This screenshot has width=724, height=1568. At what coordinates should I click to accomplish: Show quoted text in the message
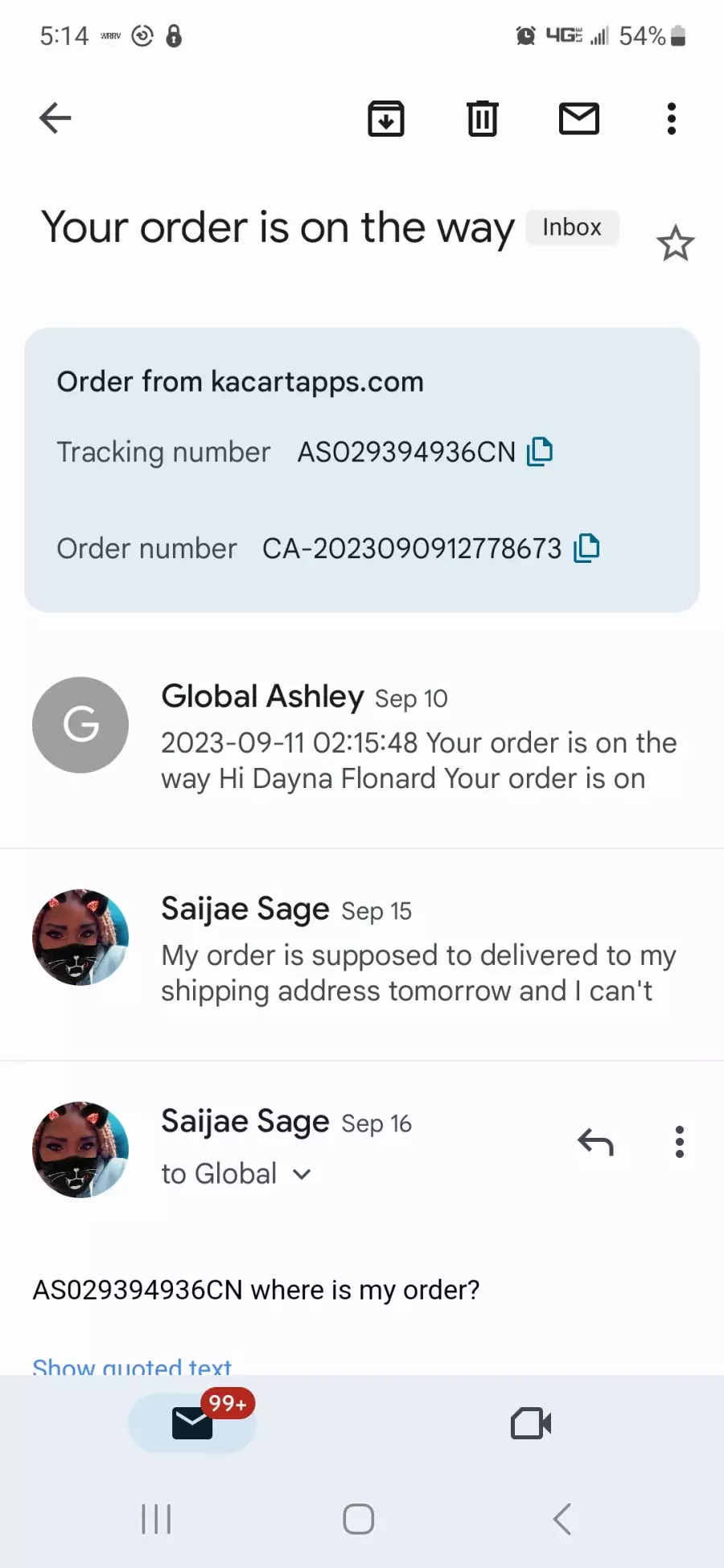(132, 1365)
